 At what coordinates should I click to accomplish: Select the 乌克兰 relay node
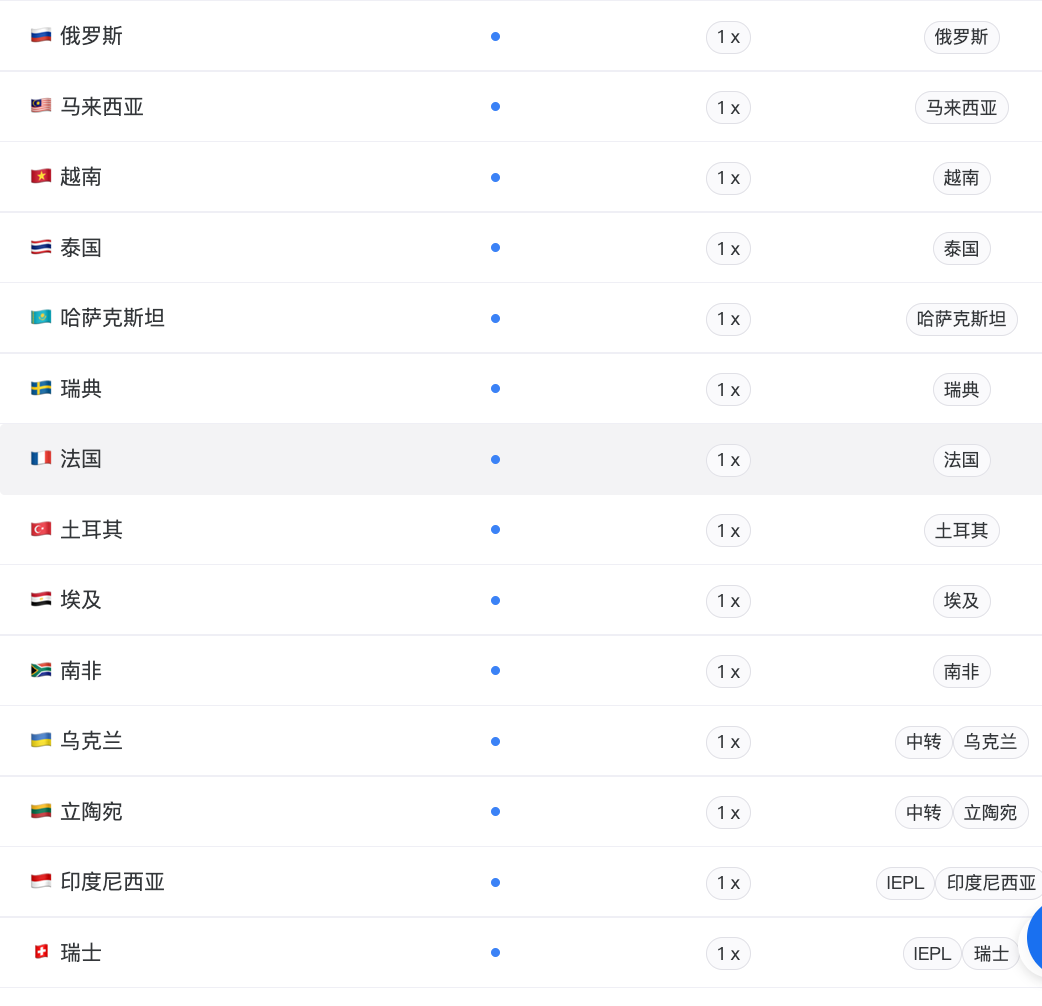521,741
